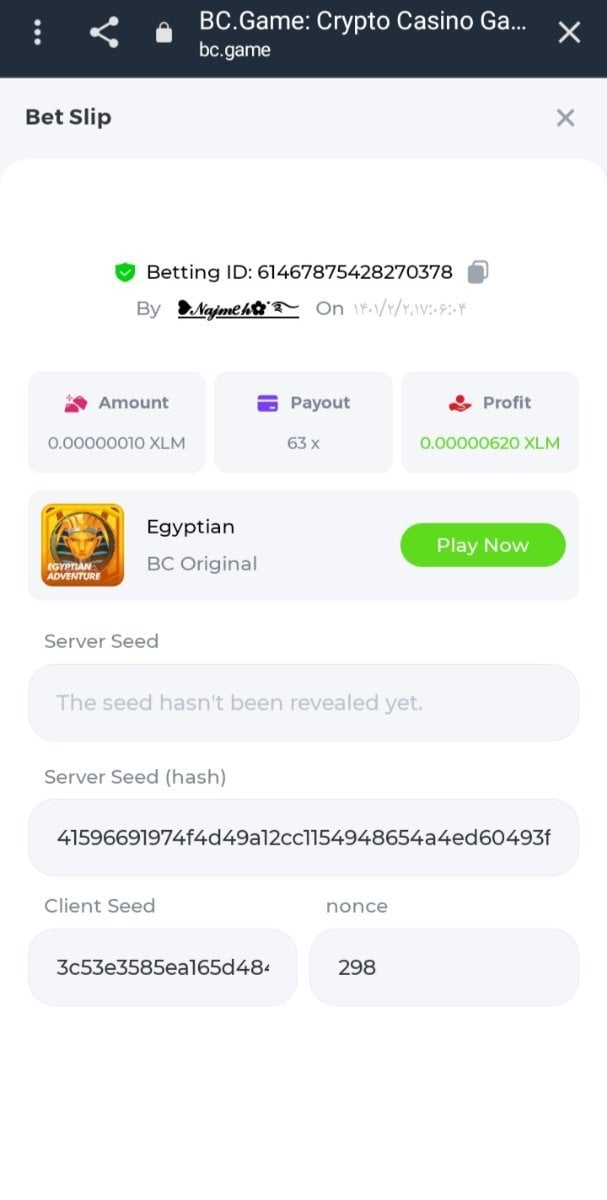Dismiss the Bet Slip panel
The image size is (607, 1200).
(x=565, y=118)
